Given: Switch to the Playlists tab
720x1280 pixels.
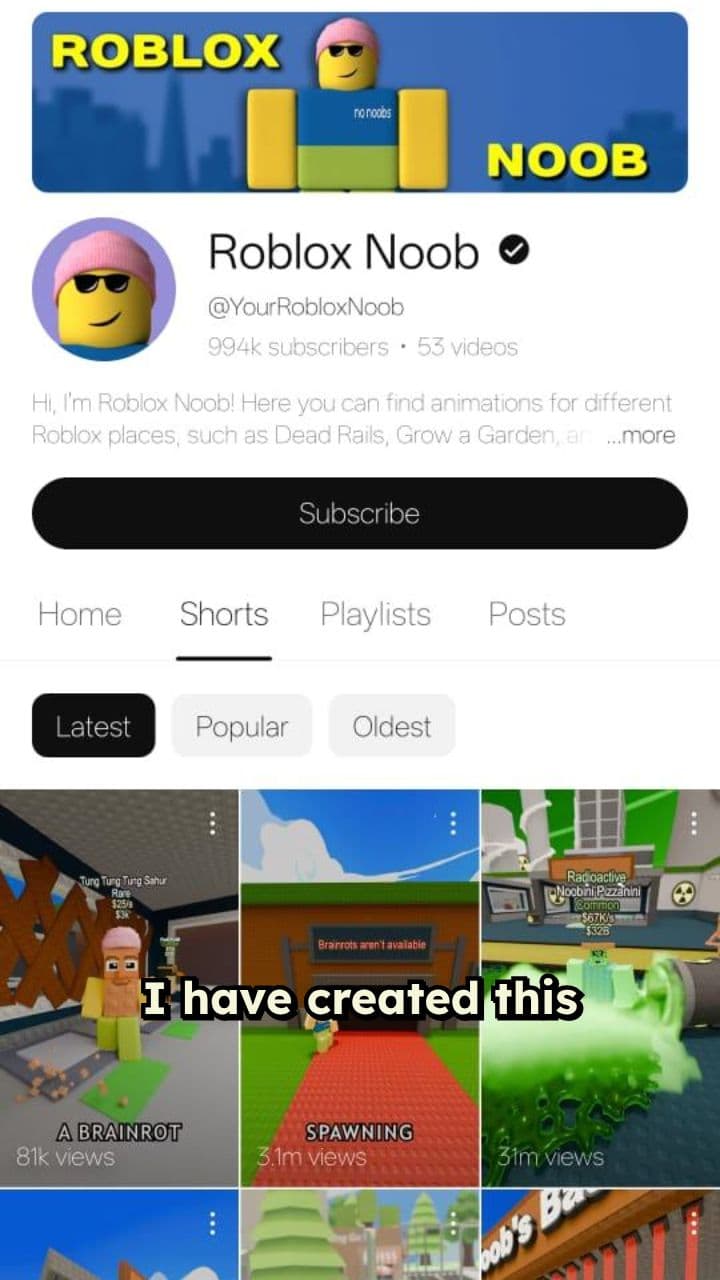Looking at the screenshot, I should pyautogui.click(x=375, y=614).
